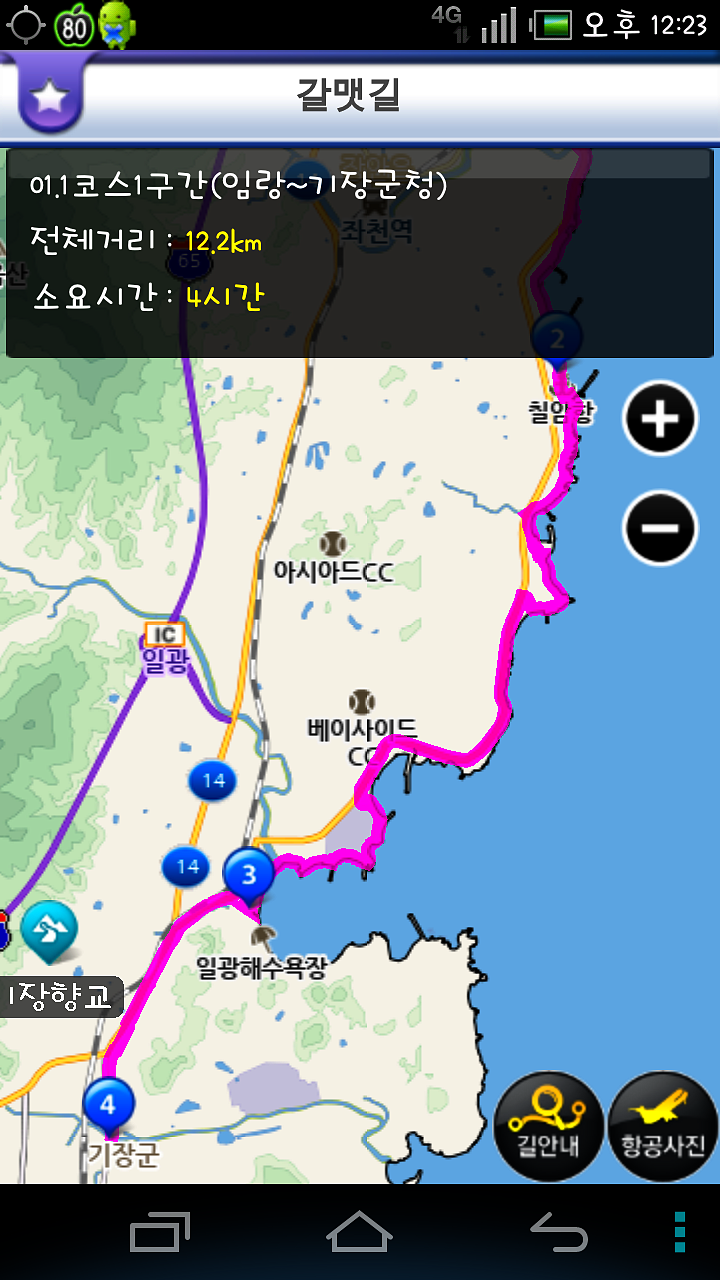Open 길안내 route guidance
The image size is (720, 1280).
548,1126
